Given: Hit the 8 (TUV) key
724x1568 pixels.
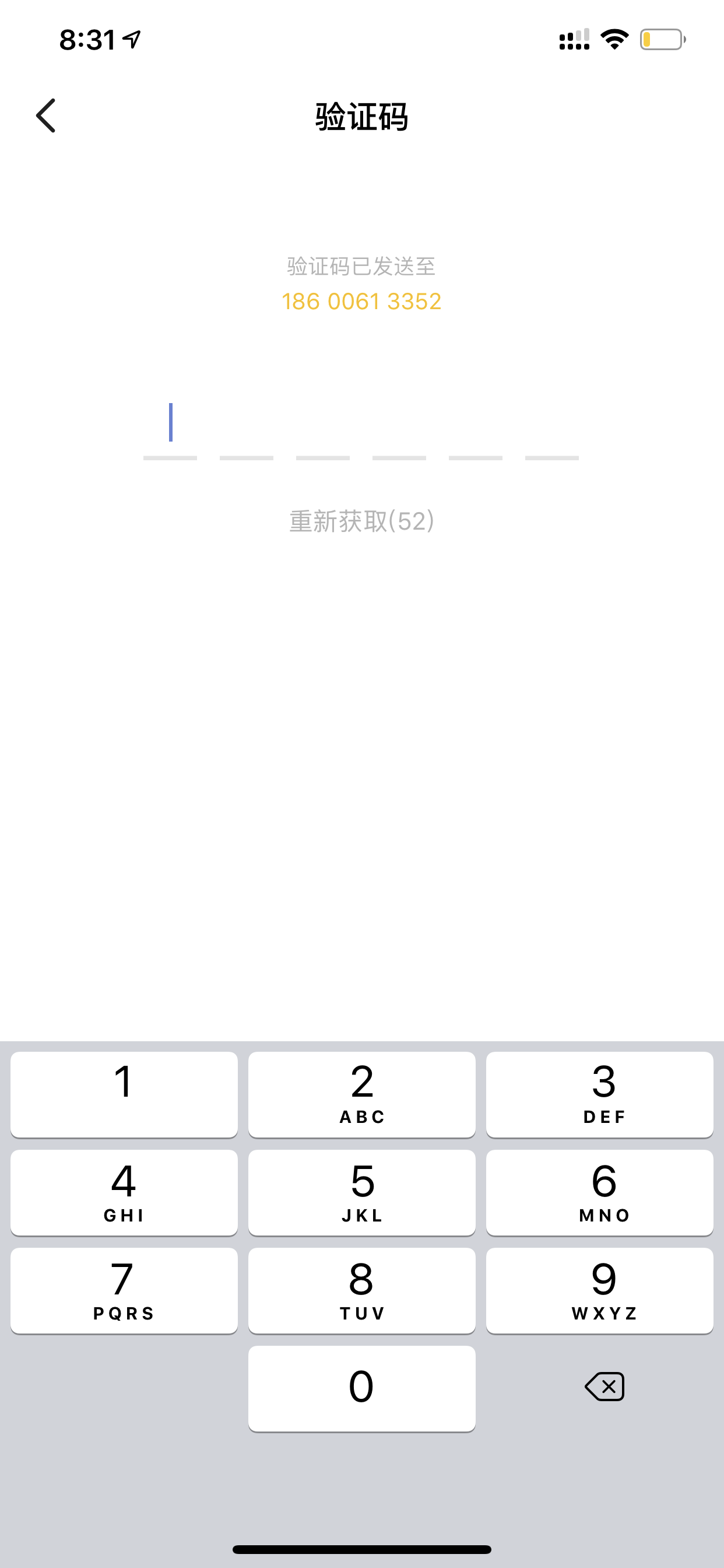Looking at the screenshot, I should (x=362, y=1290).
